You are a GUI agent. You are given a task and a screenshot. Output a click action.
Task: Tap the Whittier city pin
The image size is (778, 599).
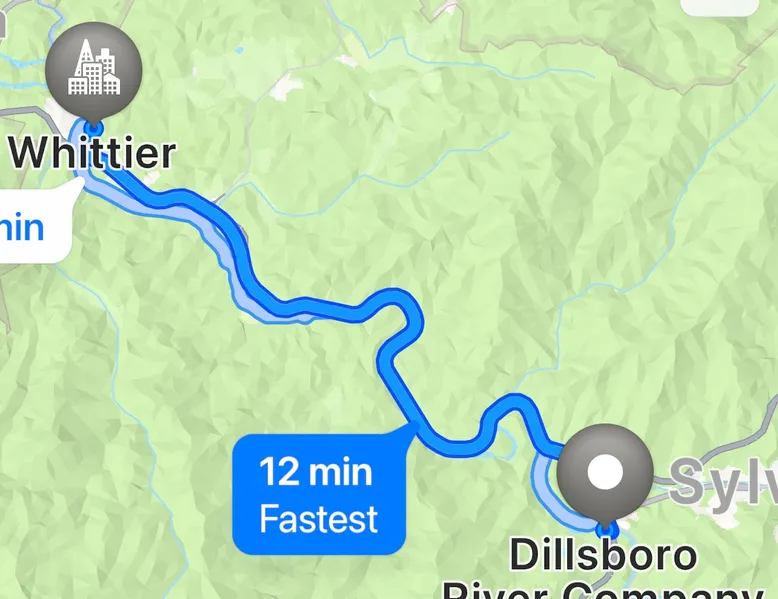pos(94,71)
